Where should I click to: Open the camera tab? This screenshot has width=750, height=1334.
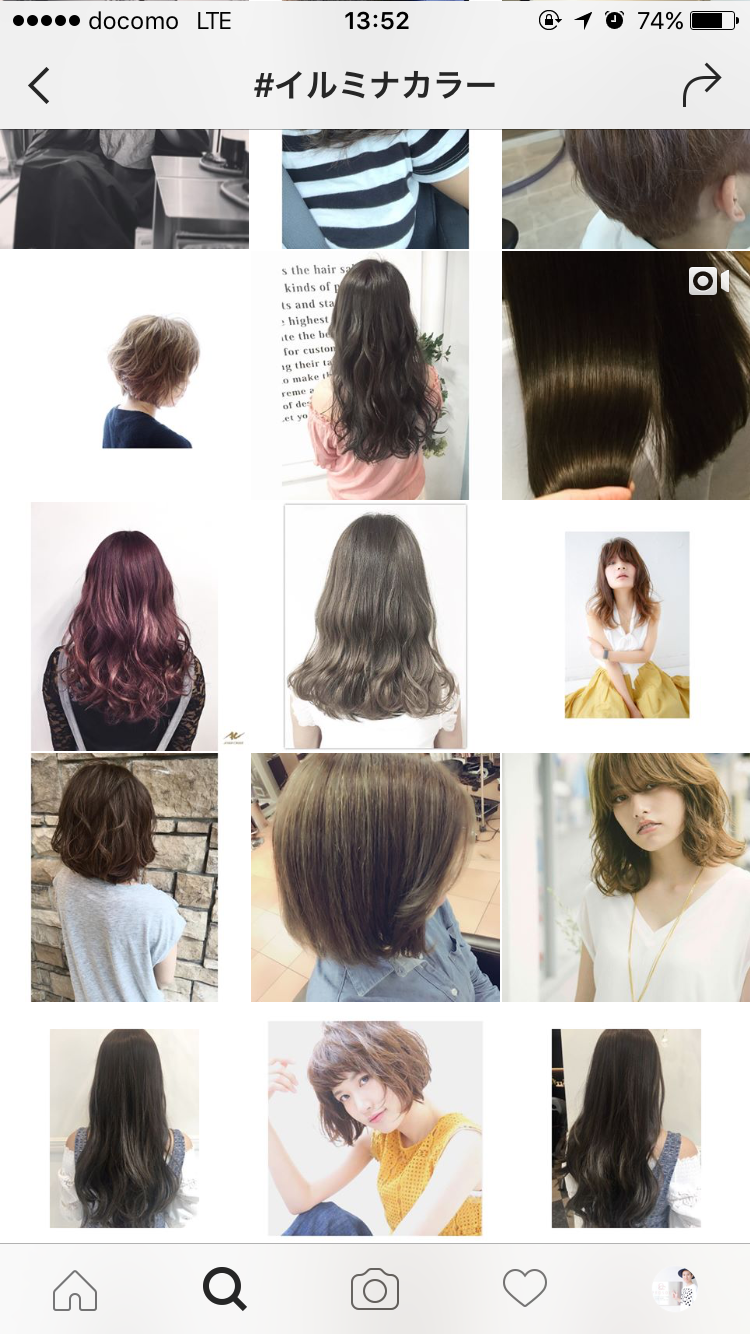pos(375,1289)
